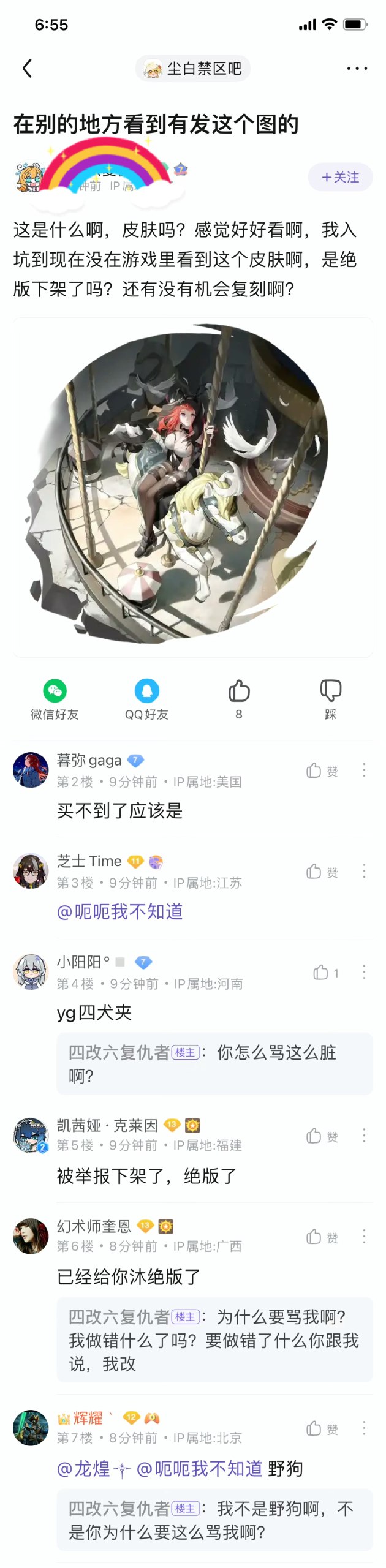Like 辉耀's comment

[x=322, y=1428]
